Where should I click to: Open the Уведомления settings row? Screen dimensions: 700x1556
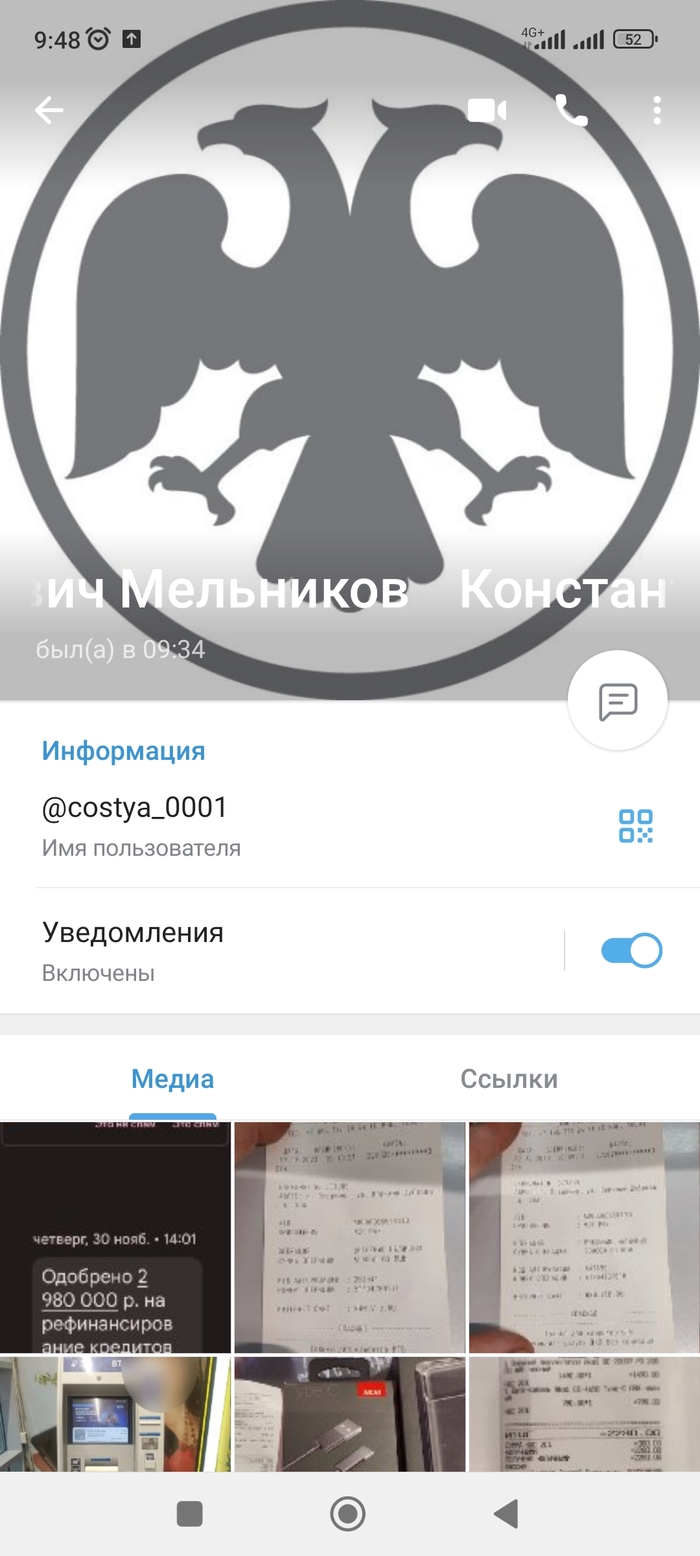[280, 950]
